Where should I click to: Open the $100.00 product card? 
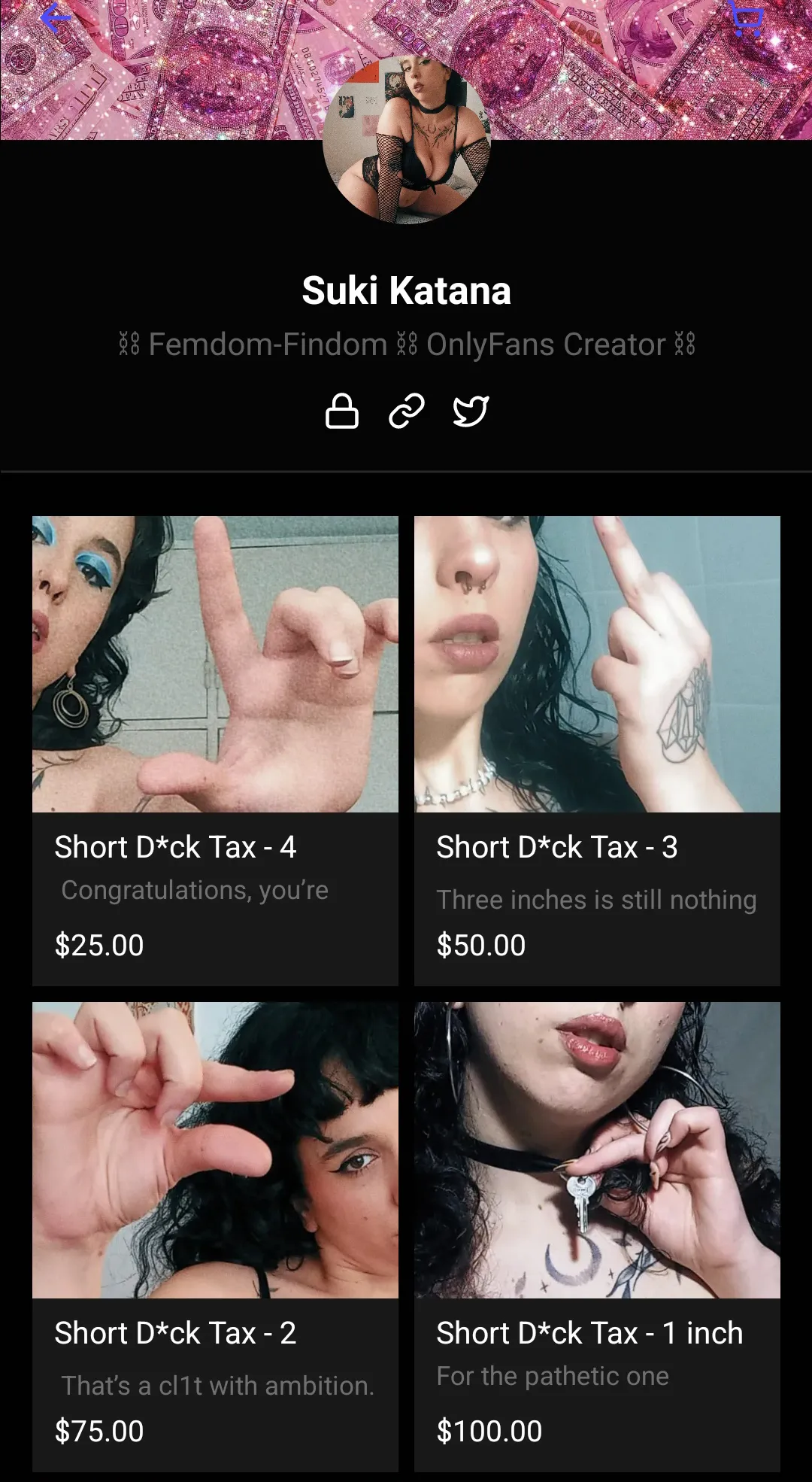click(x=597, y=1236)
